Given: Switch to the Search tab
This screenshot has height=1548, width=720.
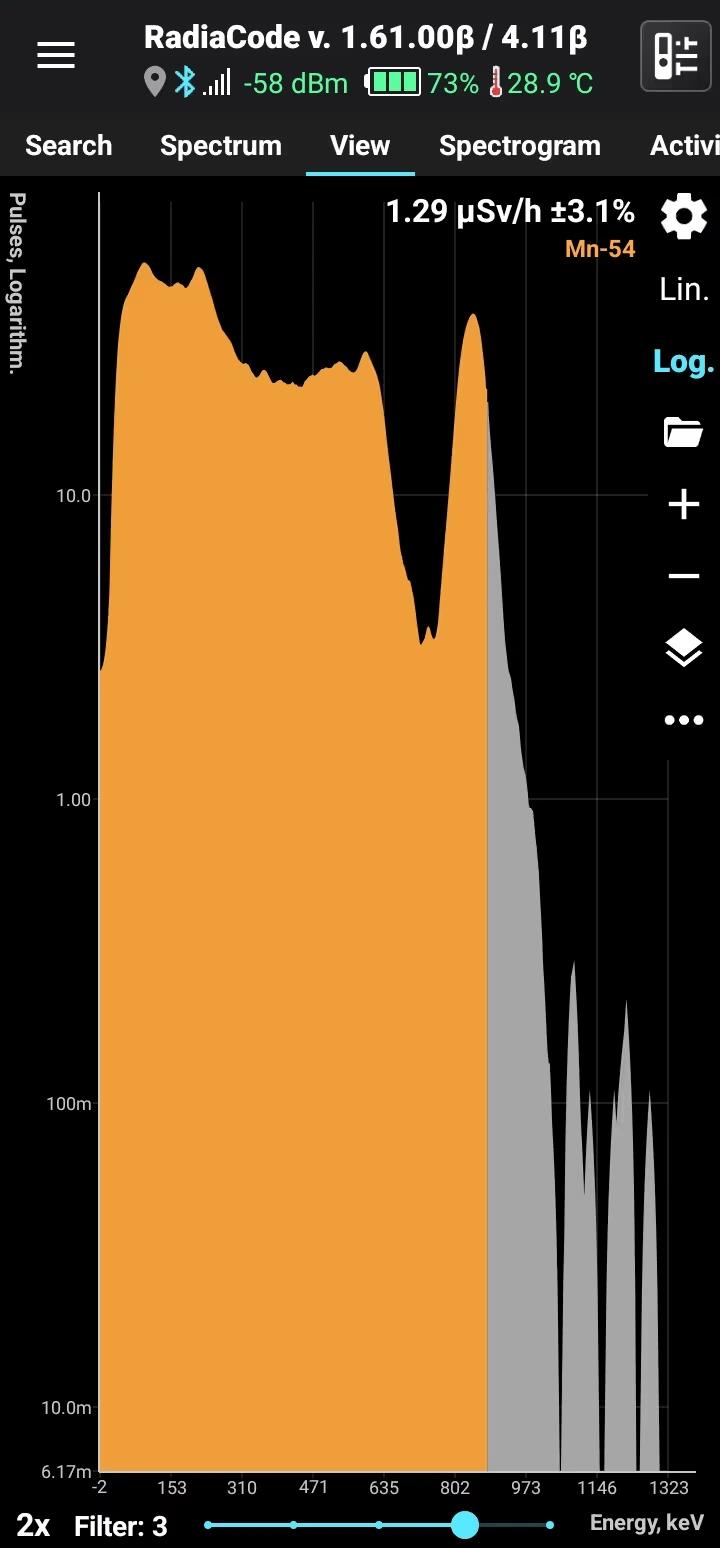Looking at the screenshot, I should 68,146.
